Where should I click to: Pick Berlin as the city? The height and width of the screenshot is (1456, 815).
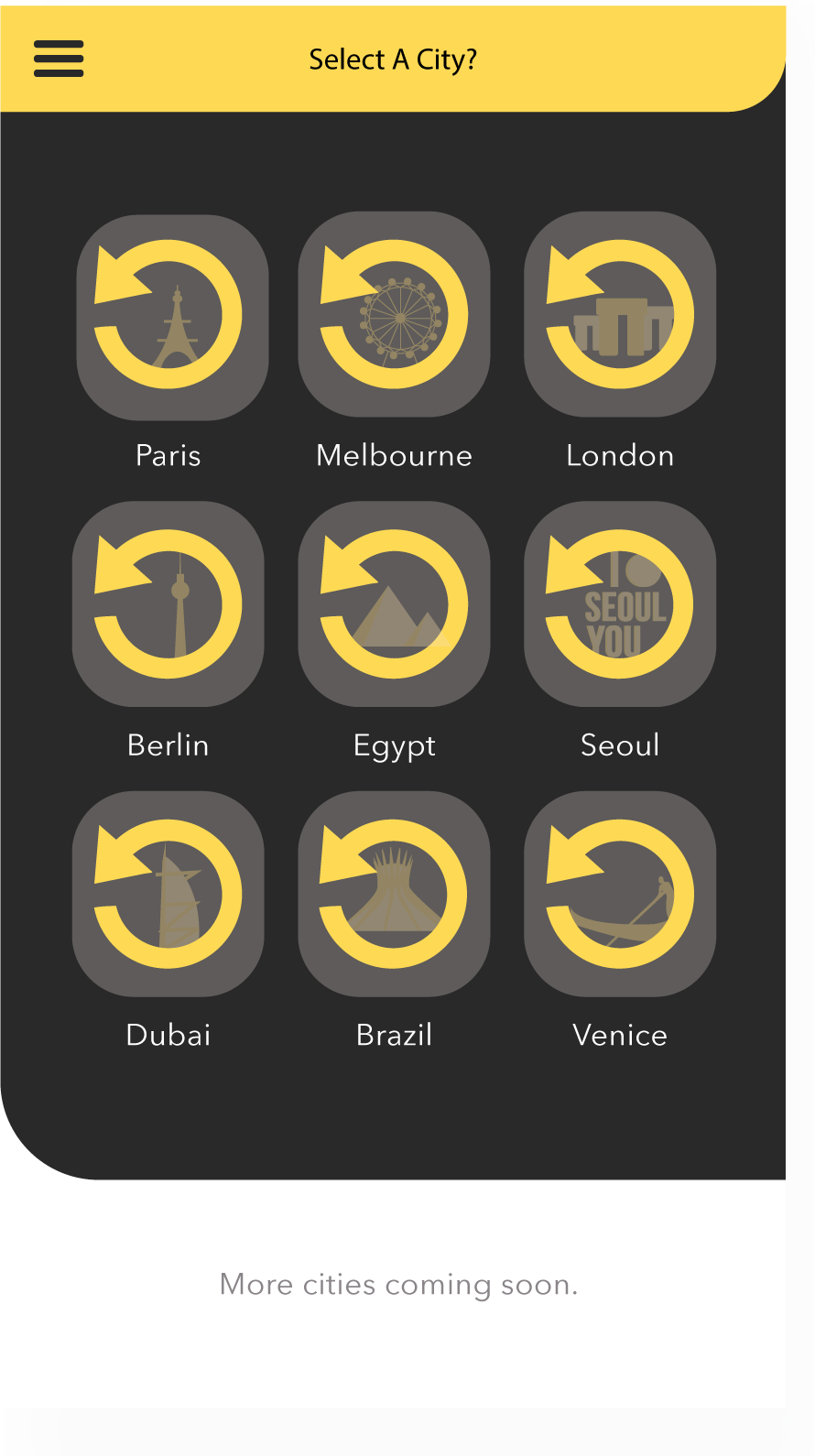[x=168, y=603]
